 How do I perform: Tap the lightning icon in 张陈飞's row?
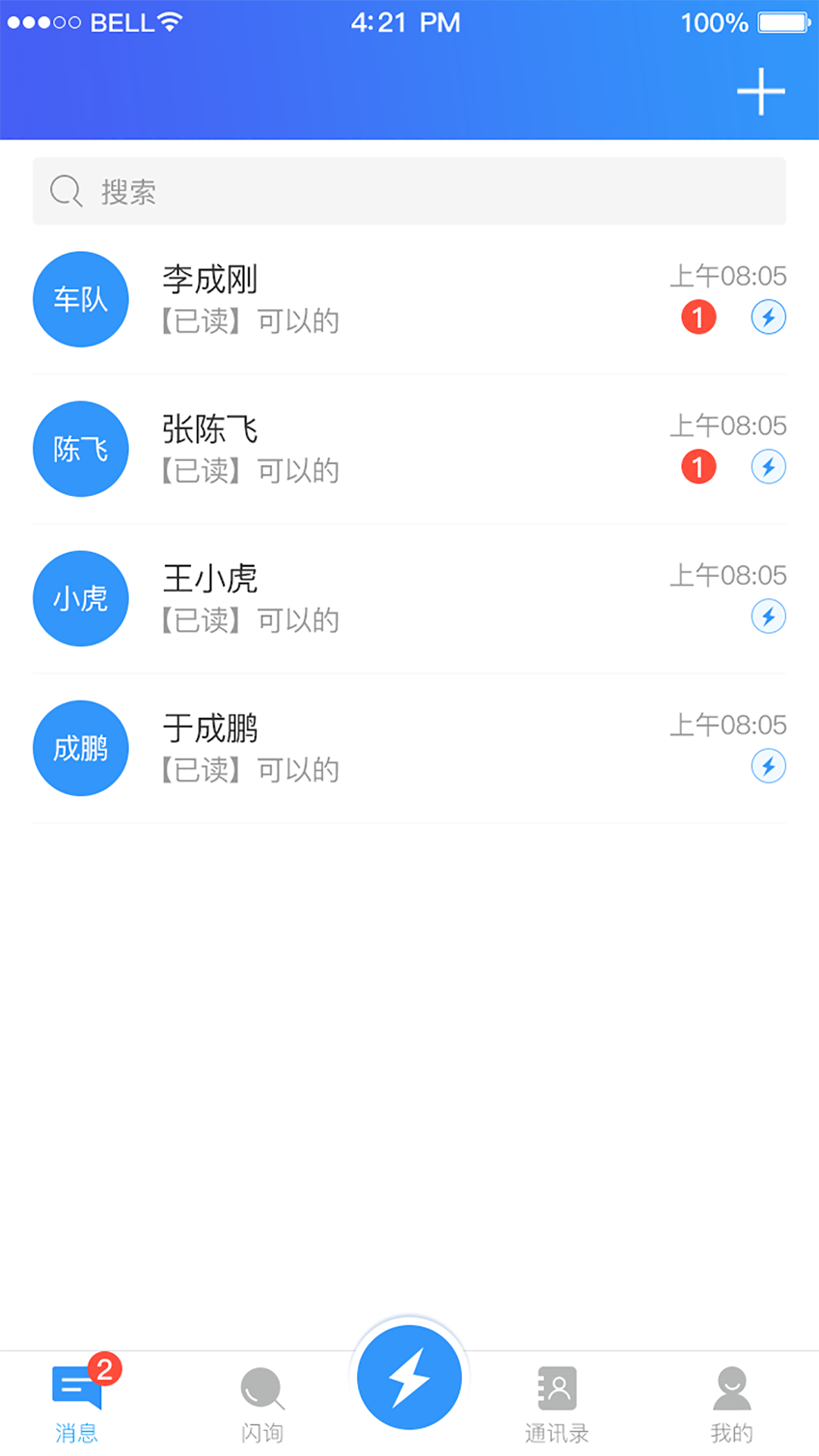tap(768, 466)
